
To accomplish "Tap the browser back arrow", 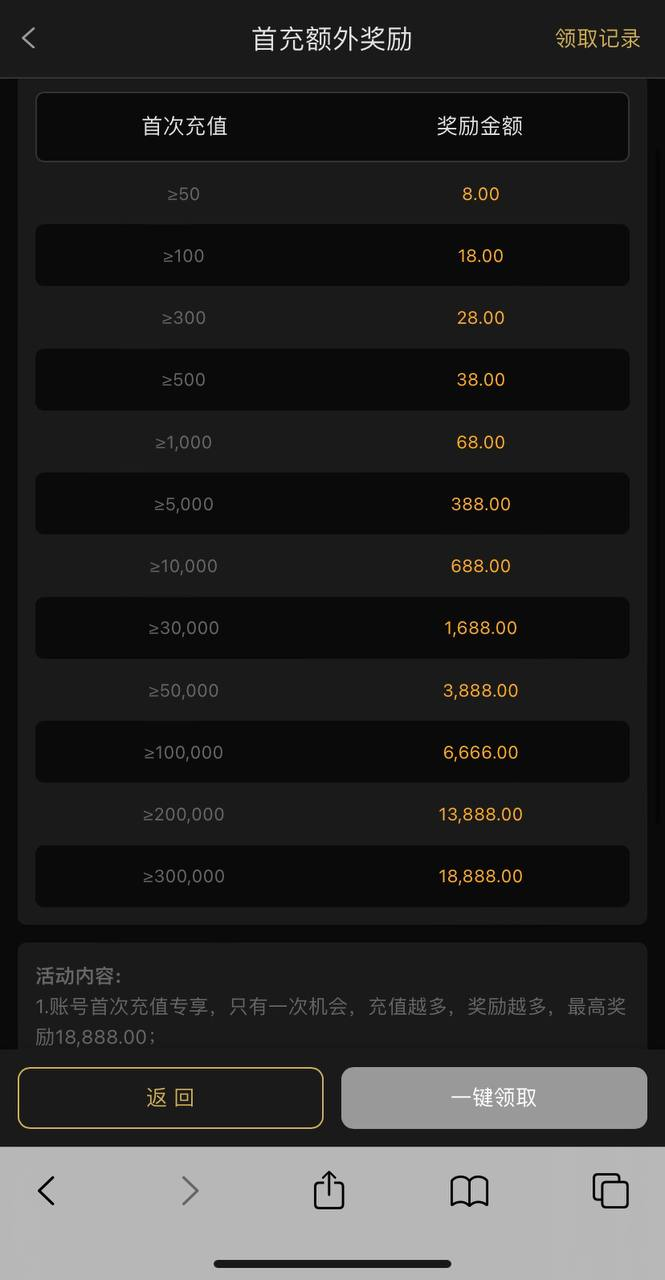I will coord(46,1190).
